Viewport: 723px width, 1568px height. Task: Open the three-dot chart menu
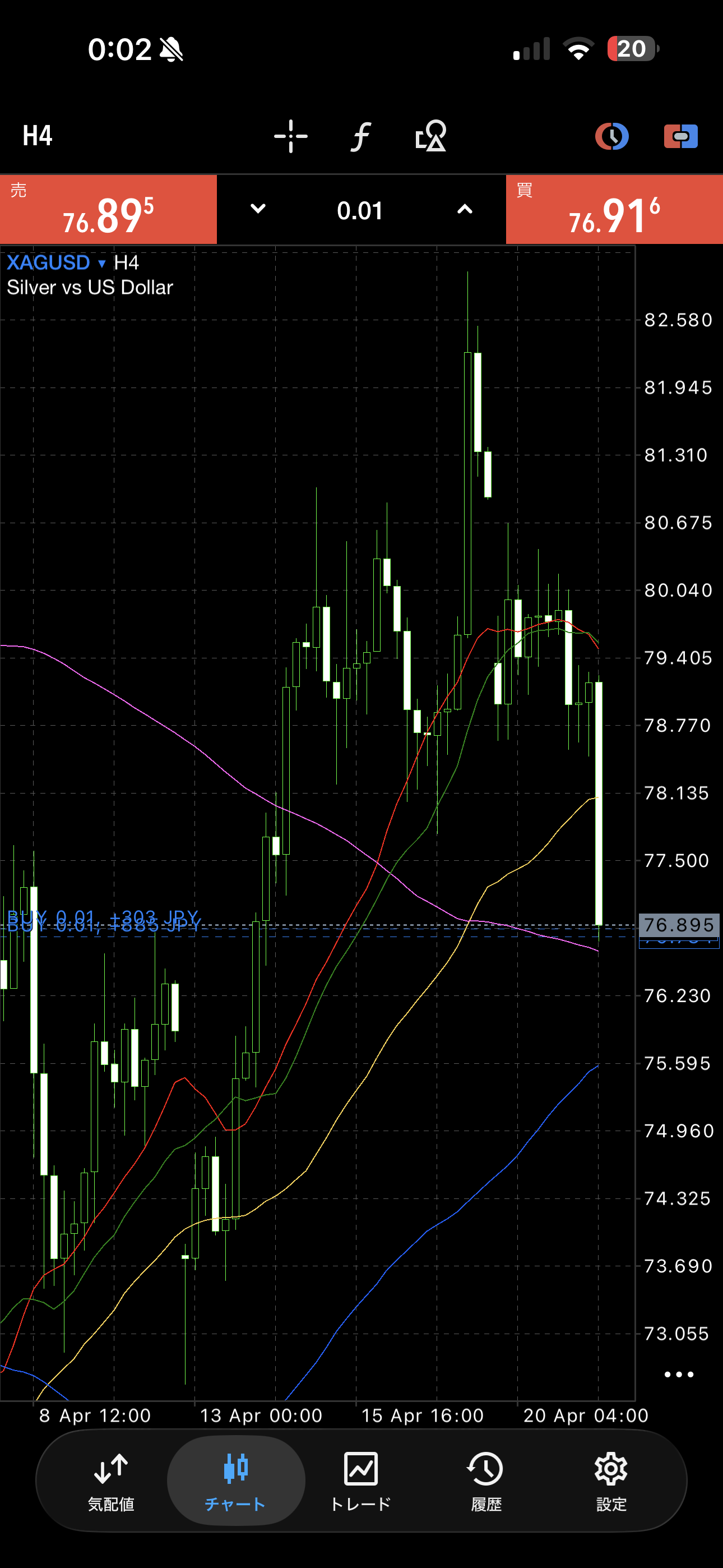pyautogui.click(x=679, y=1374)
